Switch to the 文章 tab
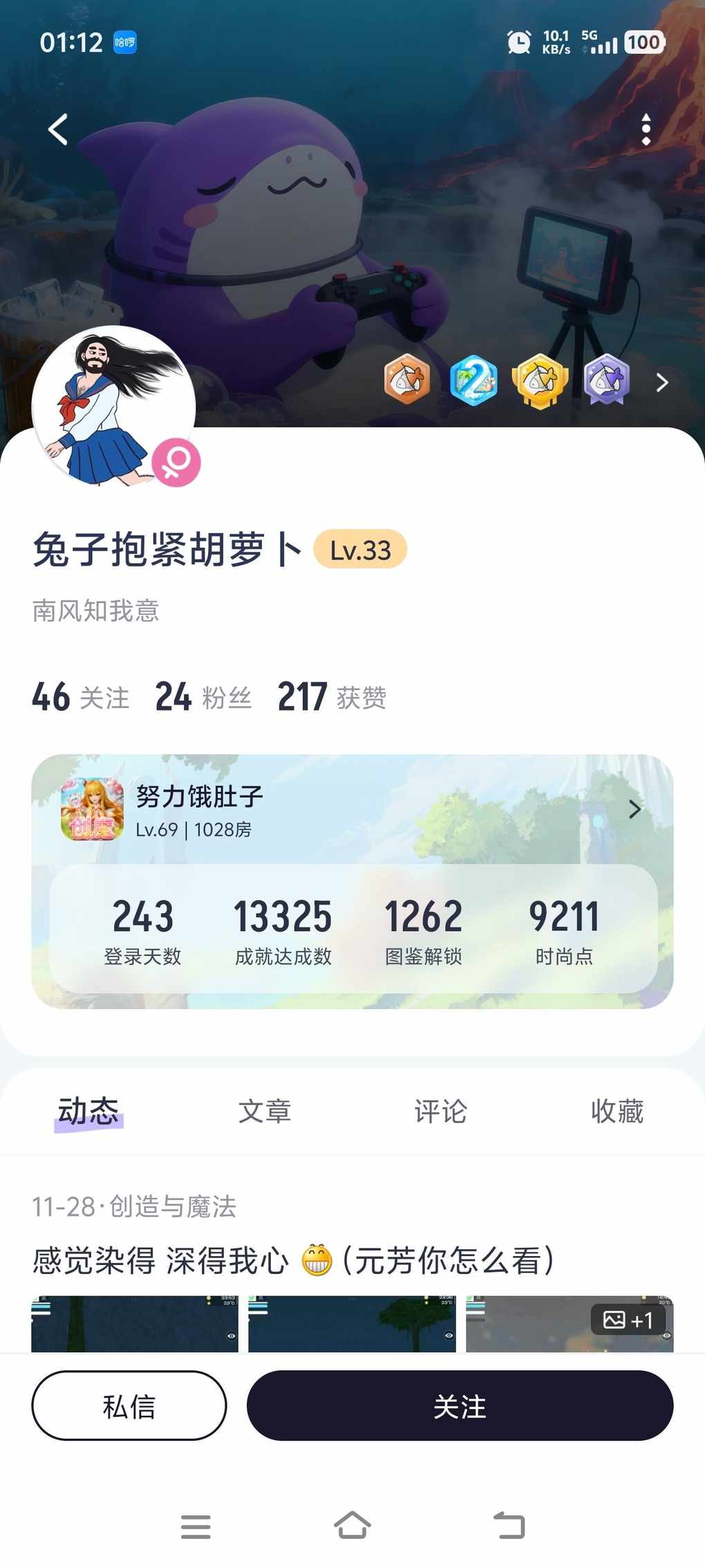The height and width of the screenshot is (1568, 705). point(265,1112)
